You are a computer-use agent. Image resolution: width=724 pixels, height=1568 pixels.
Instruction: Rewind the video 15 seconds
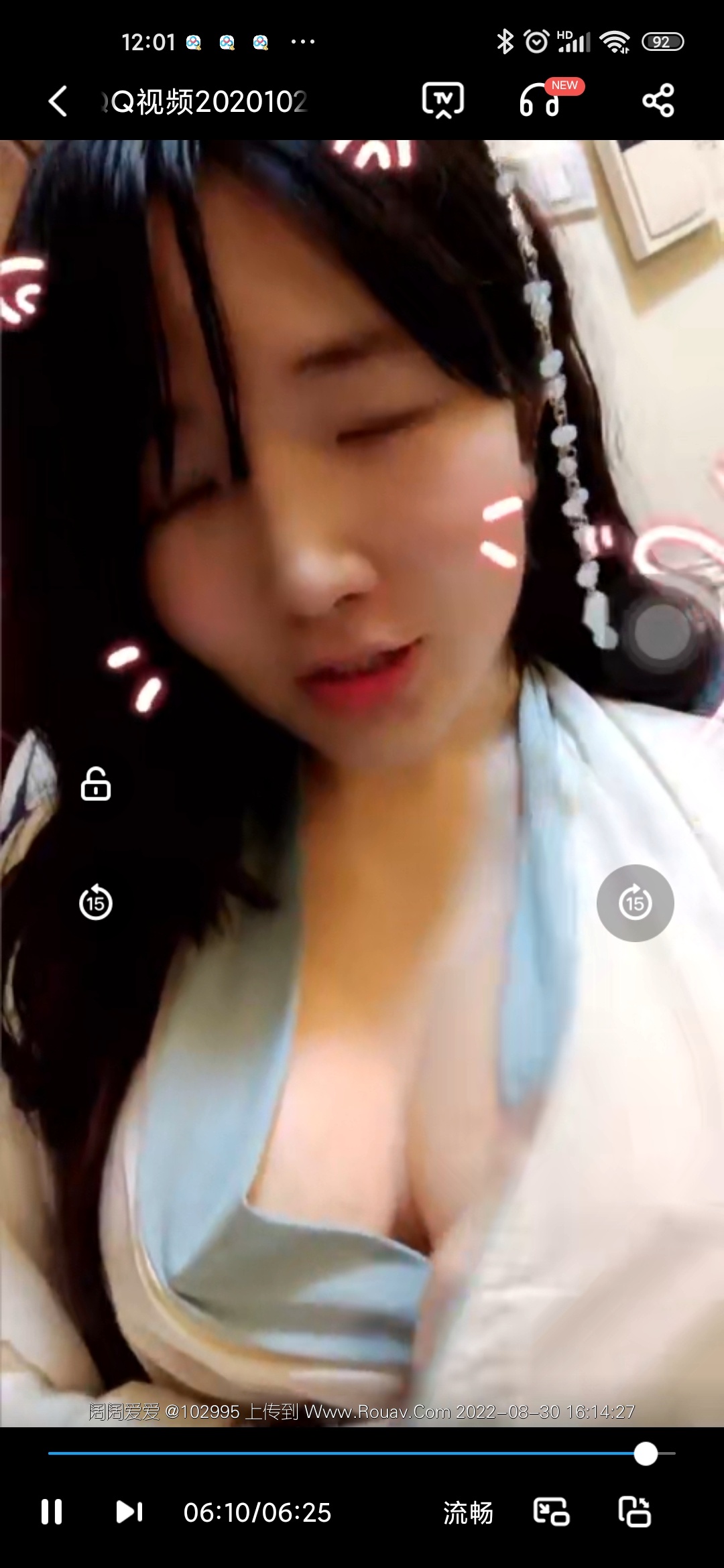pos(96,903)
